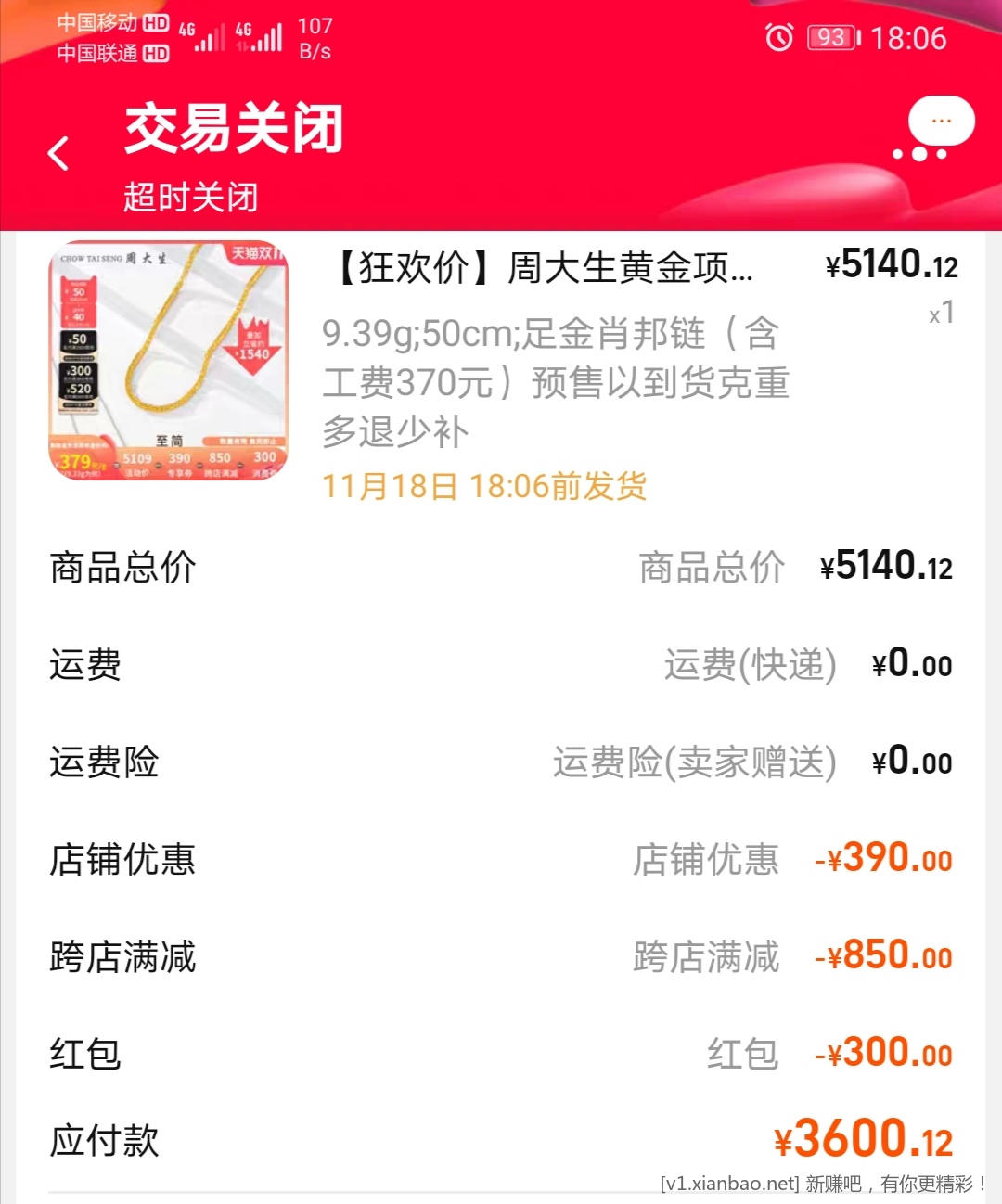Open the chat bubble more menu
This screenshot has width=1002, height=1204.
(x=939, y=122)
